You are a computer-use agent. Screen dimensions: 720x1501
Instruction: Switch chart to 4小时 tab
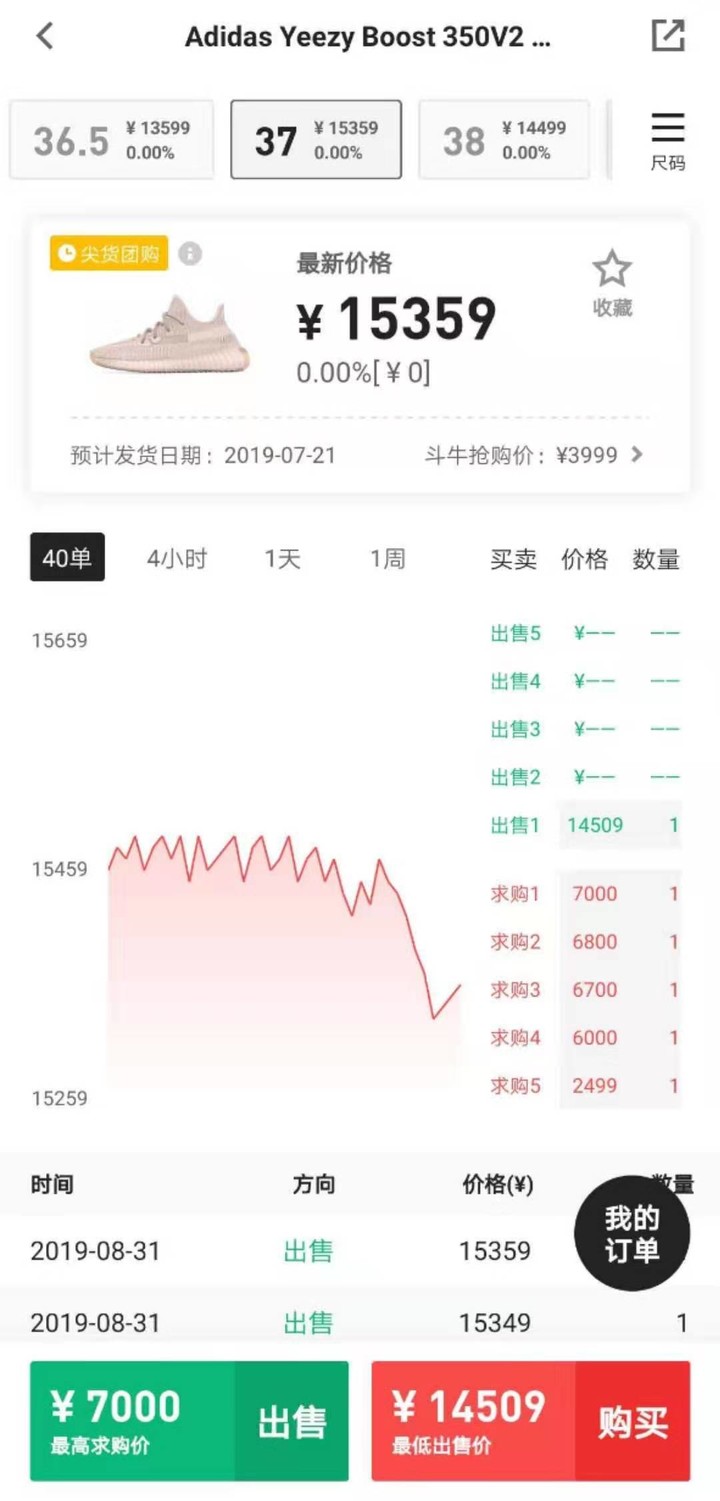coord(177,559)
